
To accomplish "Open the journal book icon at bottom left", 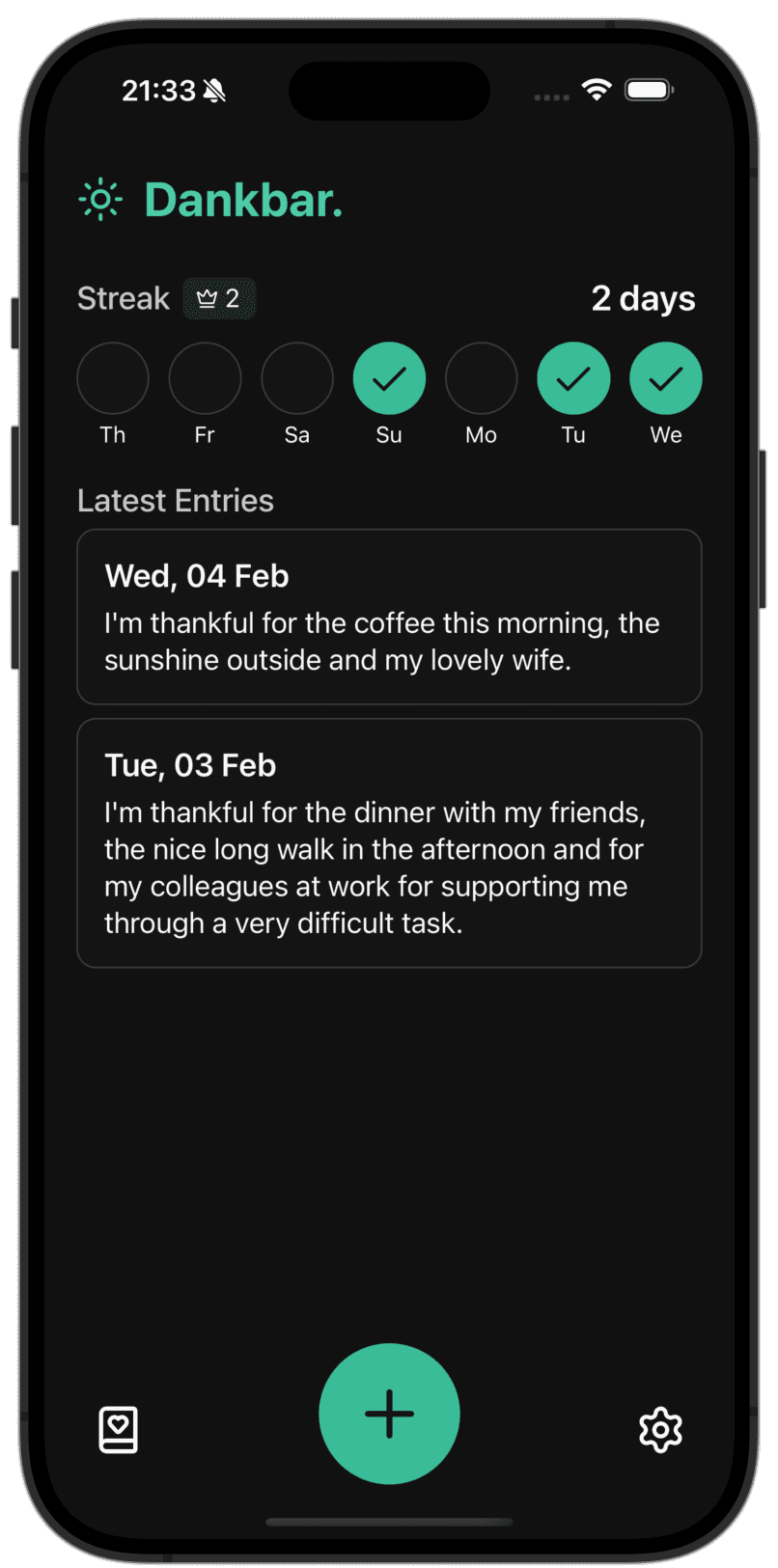I will pyautogui.click(x=118, y=1430).
